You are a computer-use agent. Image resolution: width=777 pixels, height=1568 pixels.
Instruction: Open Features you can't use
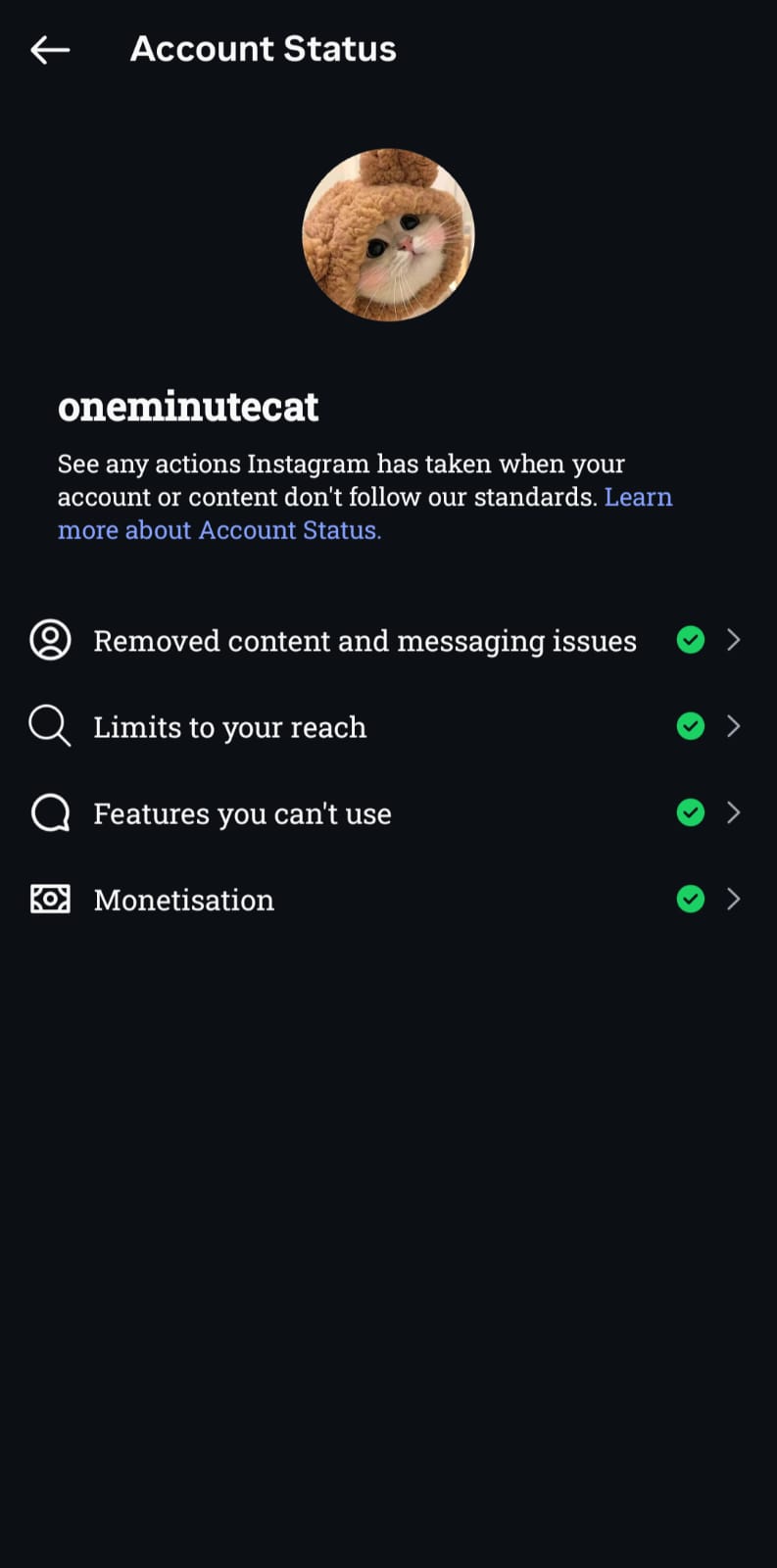point(242,813)
